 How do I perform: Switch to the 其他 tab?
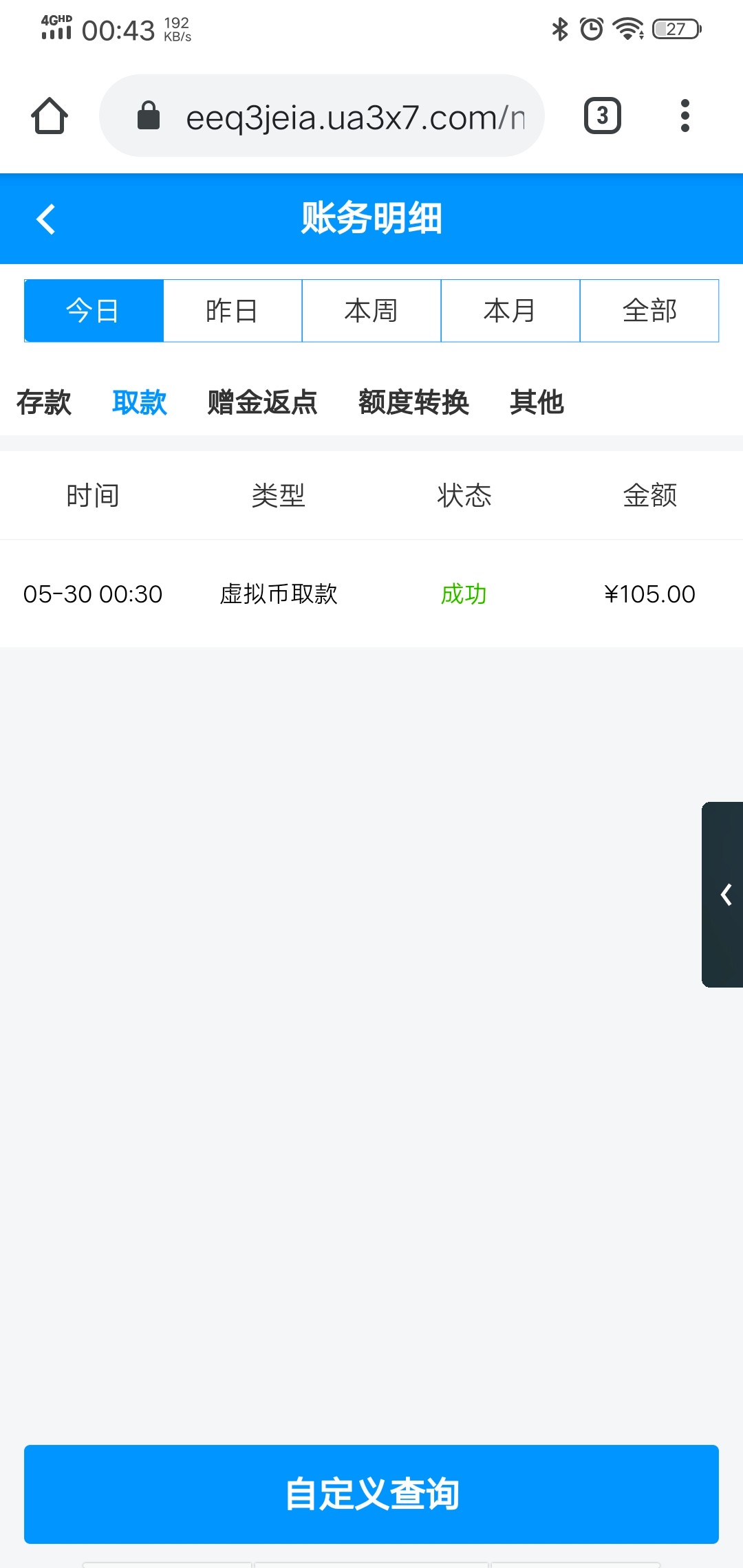pos(537,402)
